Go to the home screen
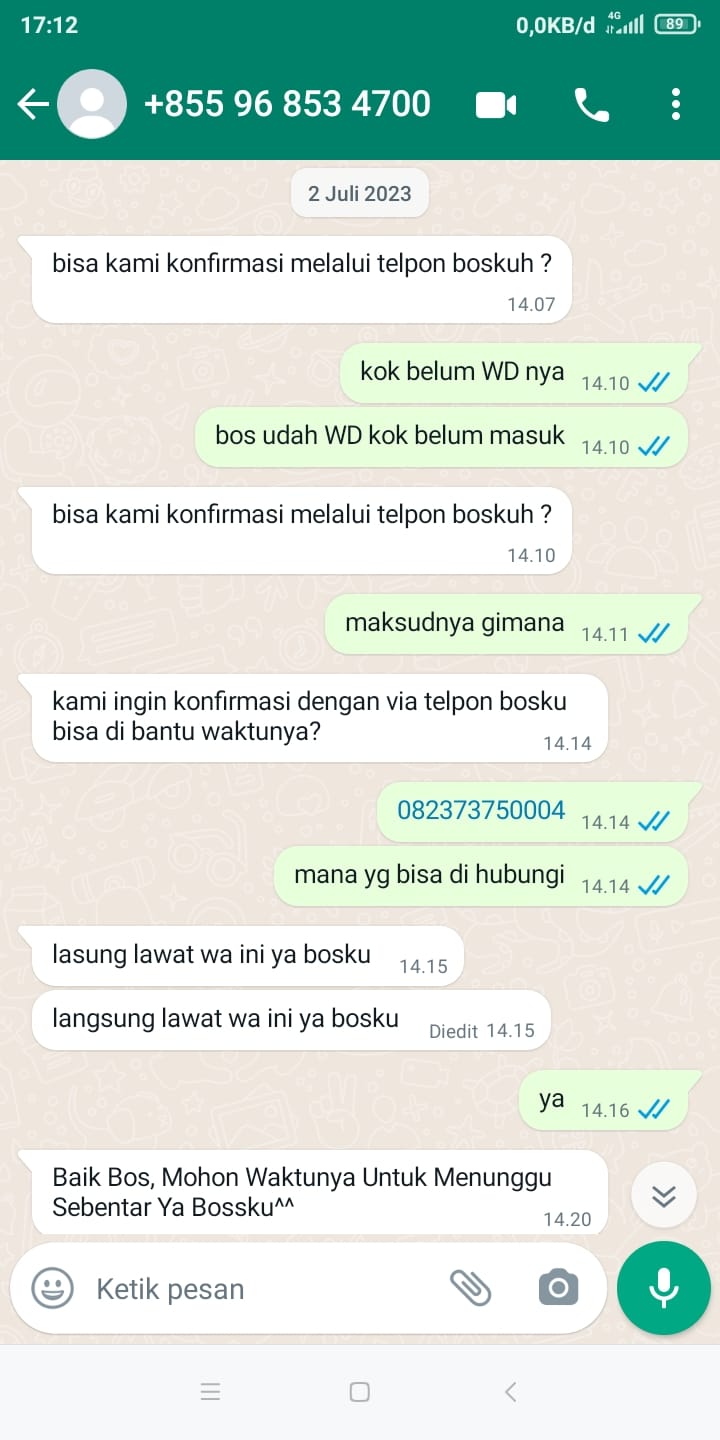Screen dimensions: 720x1440 click(x=360, y=1391)
